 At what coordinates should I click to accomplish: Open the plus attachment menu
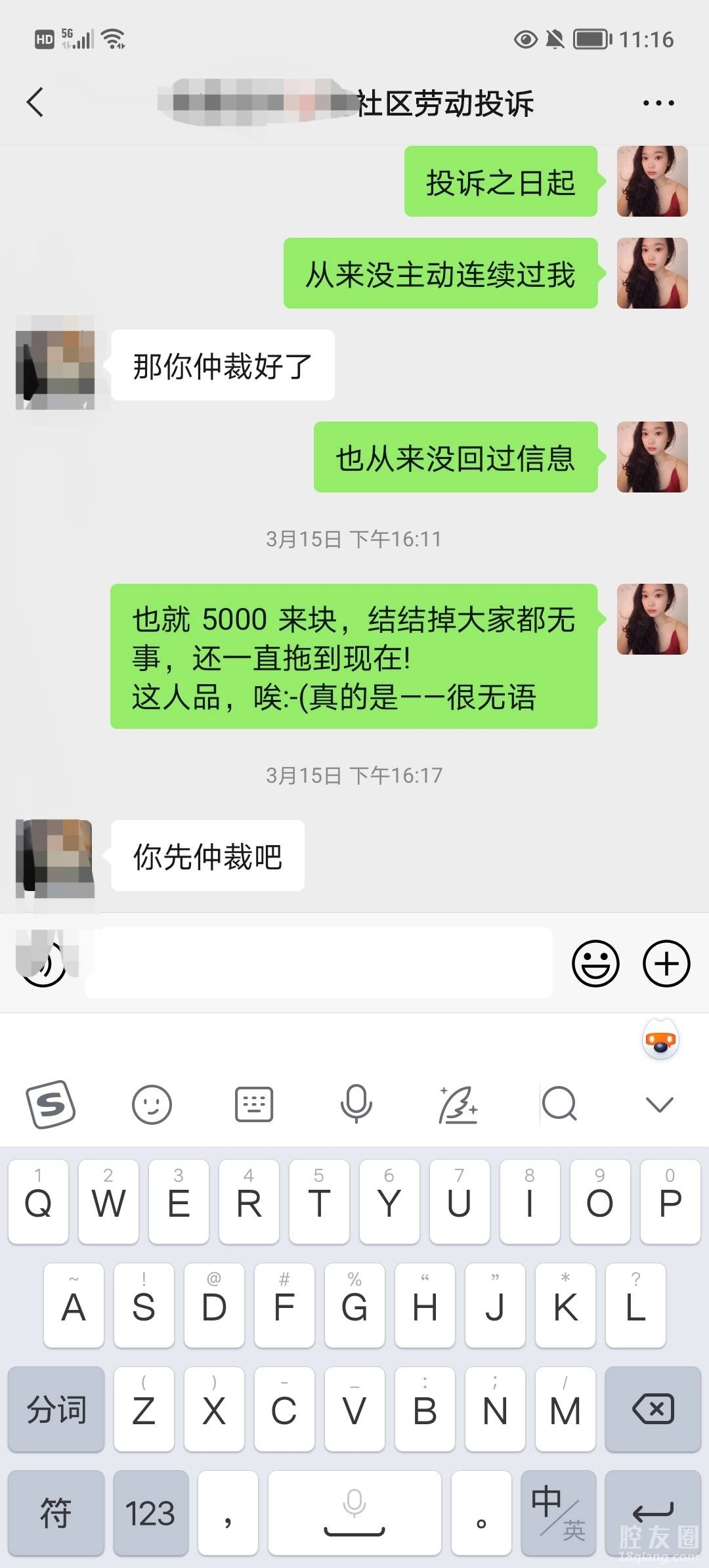click(x=666, y=963)
